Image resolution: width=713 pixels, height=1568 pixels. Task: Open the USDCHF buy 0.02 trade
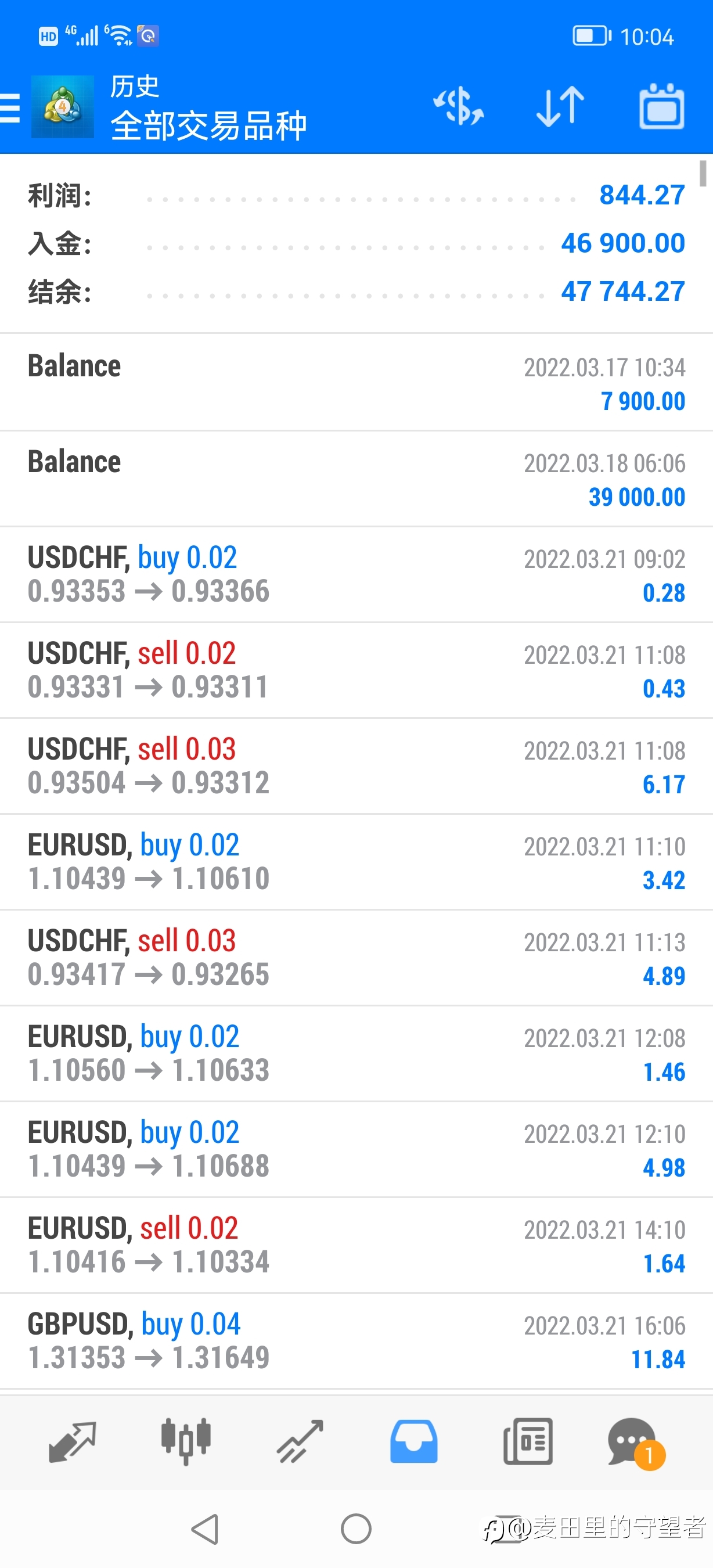point(356,574)
